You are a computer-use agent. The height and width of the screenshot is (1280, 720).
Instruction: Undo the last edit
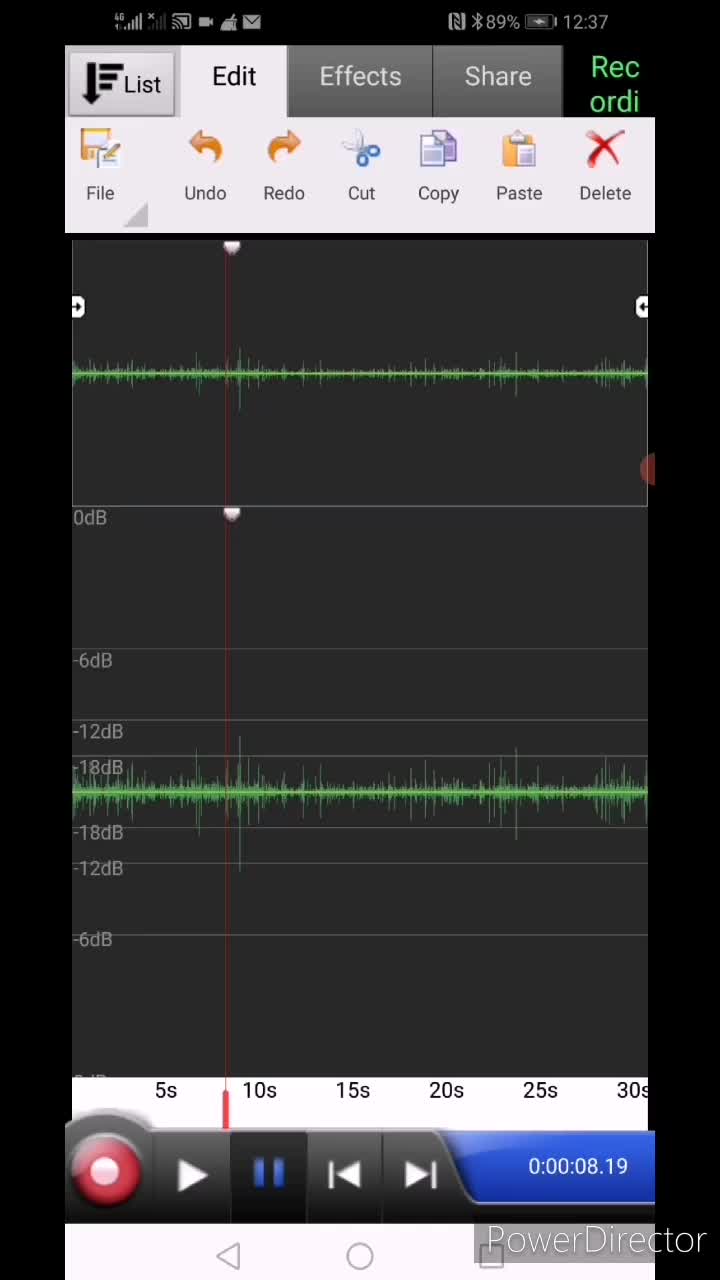(x=205, y=166)
